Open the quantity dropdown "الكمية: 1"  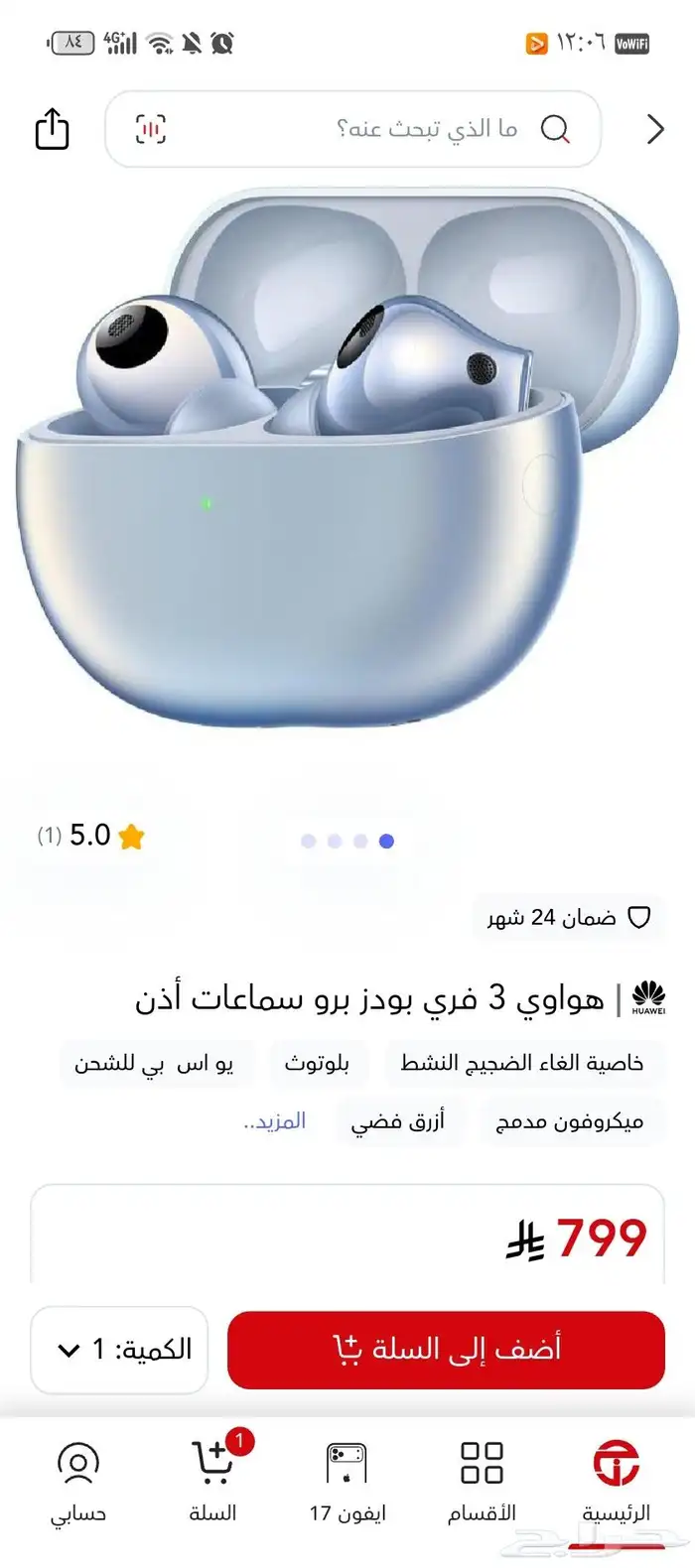(x=119, y=1350)
